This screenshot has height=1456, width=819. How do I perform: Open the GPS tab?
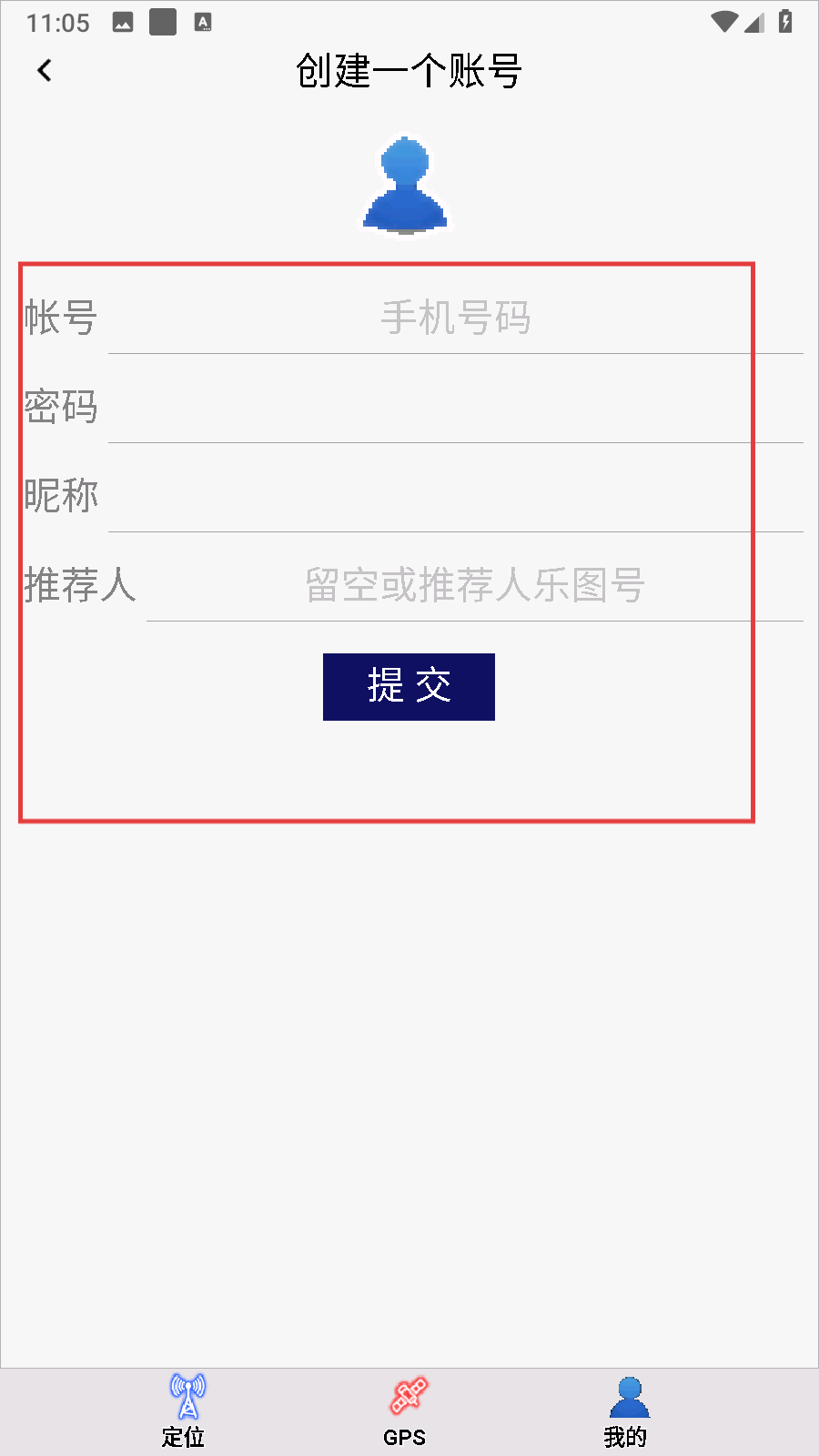coord(406,1410)
